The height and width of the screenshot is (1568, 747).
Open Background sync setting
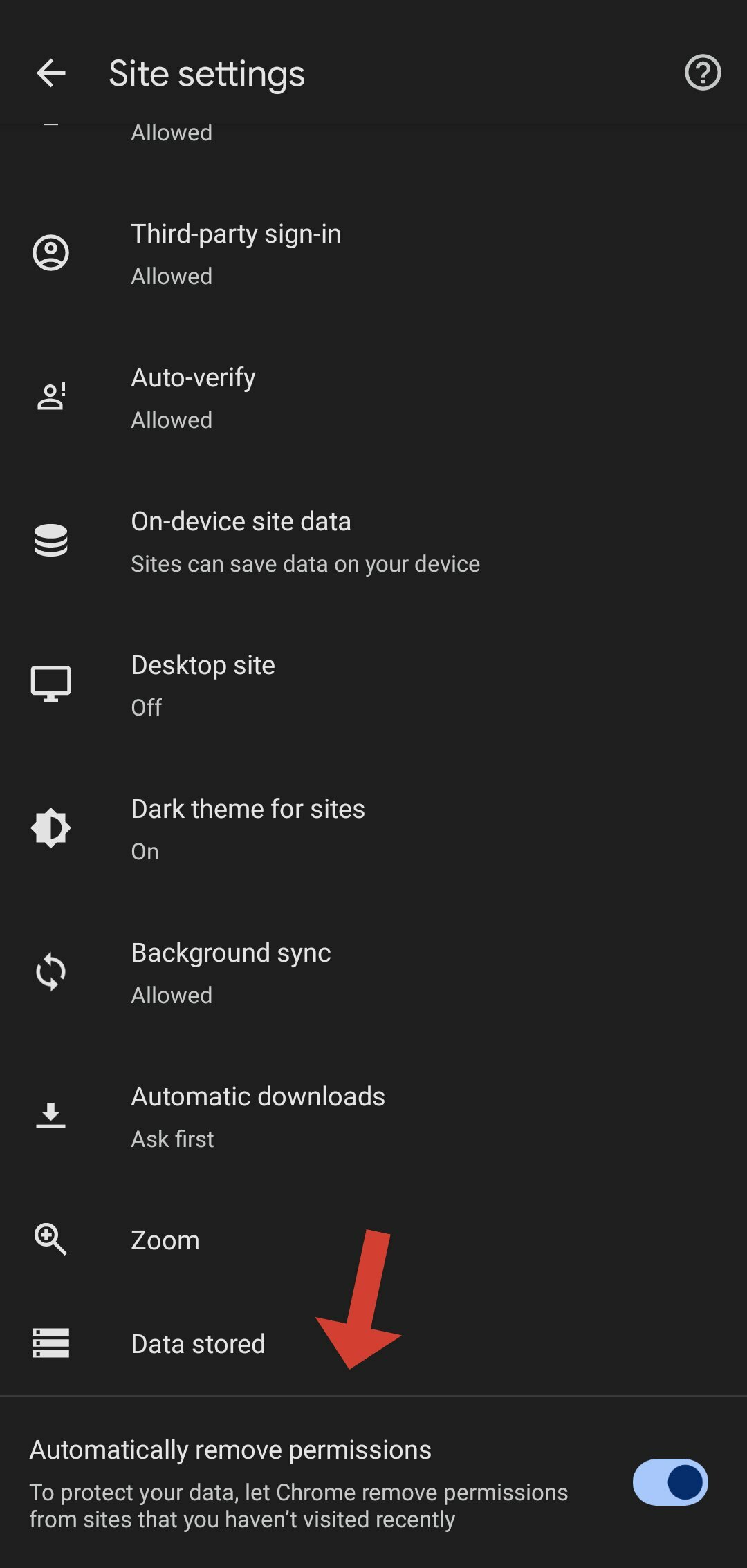373,973
